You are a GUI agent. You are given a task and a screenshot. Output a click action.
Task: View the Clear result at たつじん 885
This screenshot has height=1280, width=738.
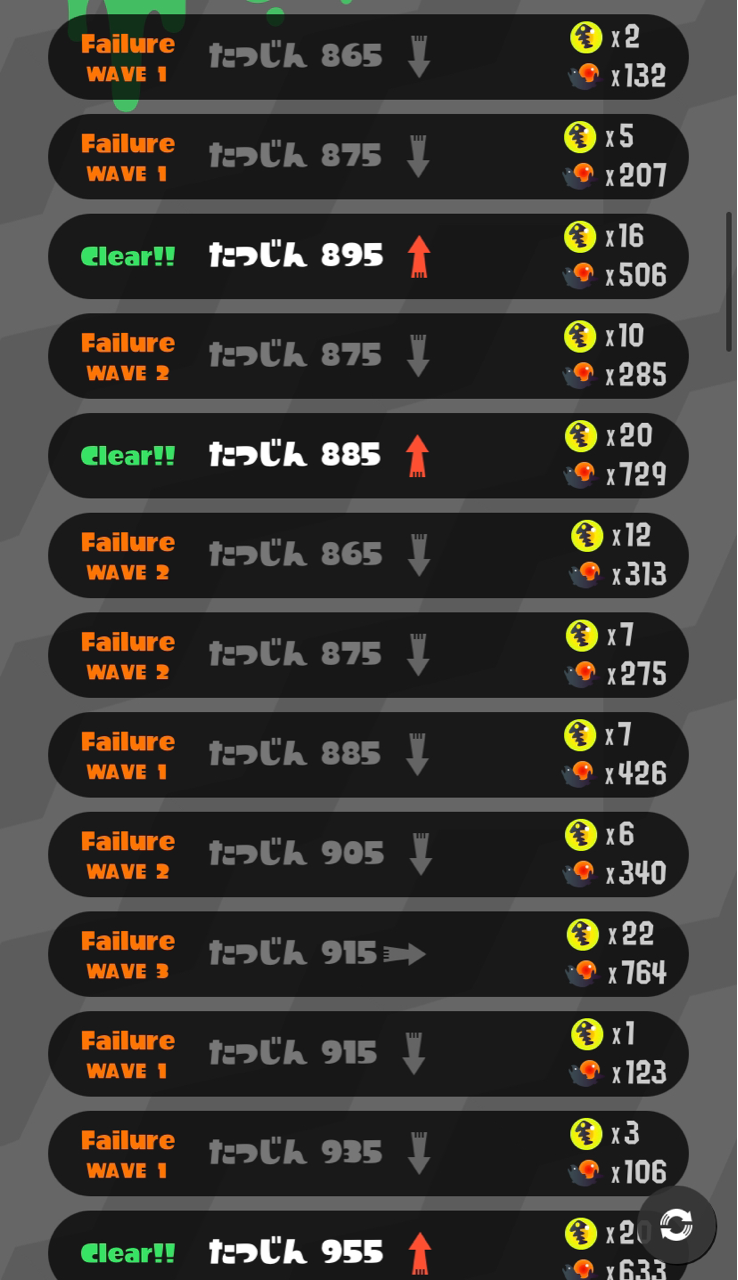point(368,455)
